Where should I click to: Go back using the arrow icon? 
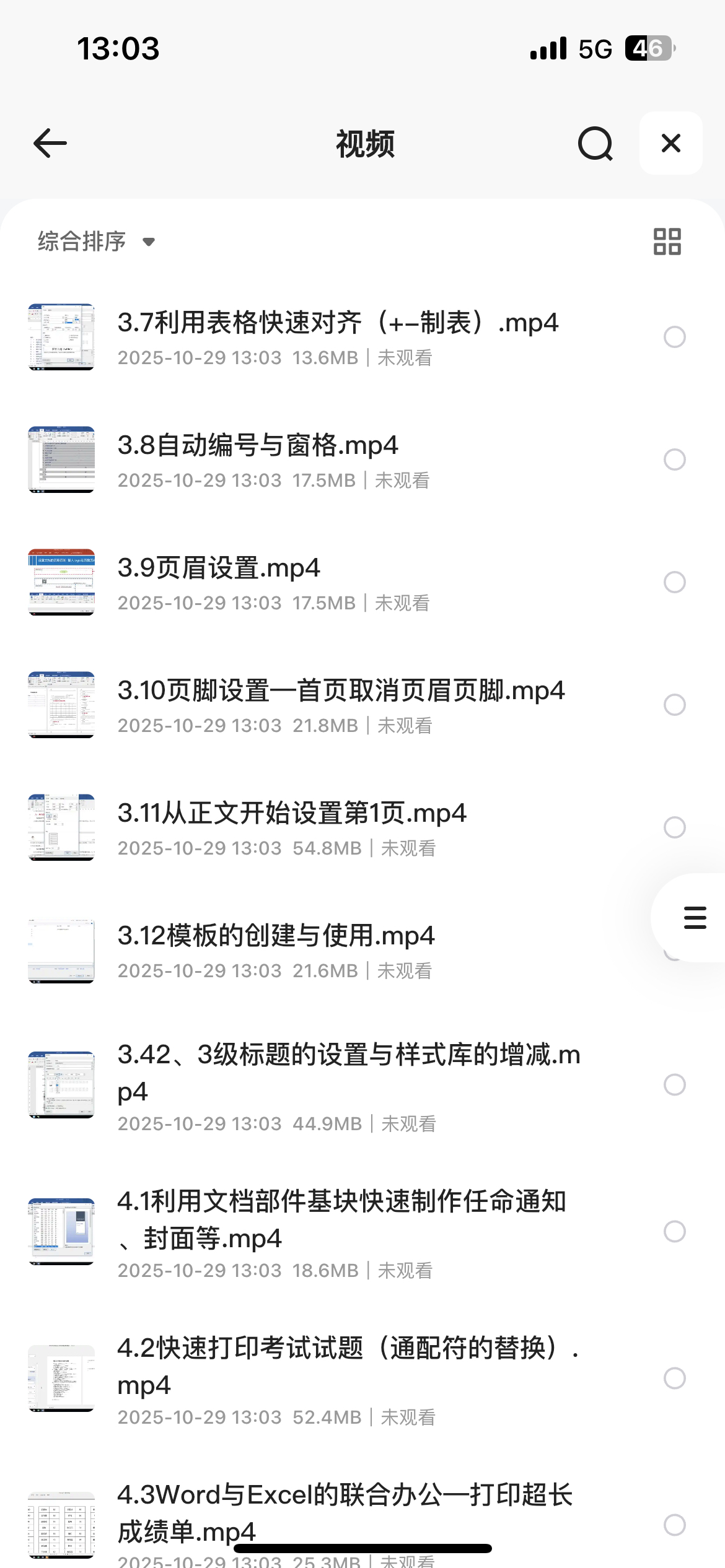(x=50, y=144)
